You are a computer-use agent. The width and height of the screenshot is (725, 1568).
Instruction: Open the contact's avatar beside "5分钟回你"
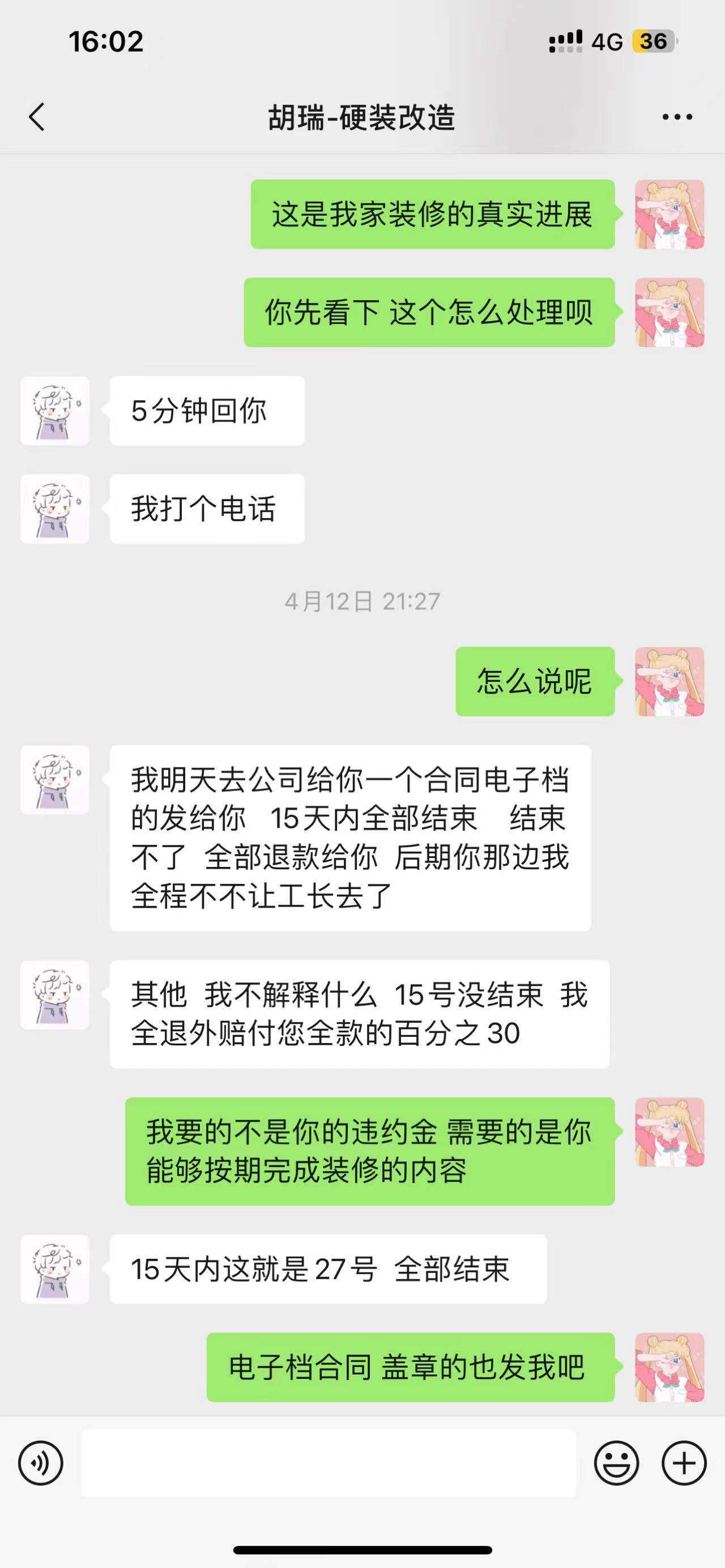click(55, 411)
